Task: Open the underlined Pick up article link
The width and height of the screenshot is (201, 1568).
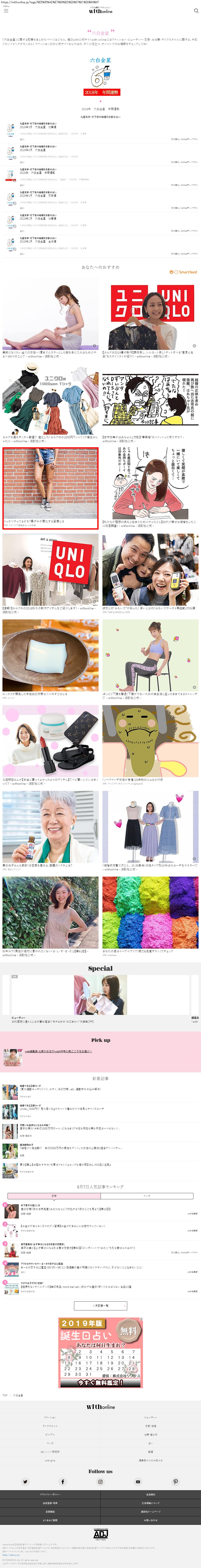Action: click(x=58, y=1051)
